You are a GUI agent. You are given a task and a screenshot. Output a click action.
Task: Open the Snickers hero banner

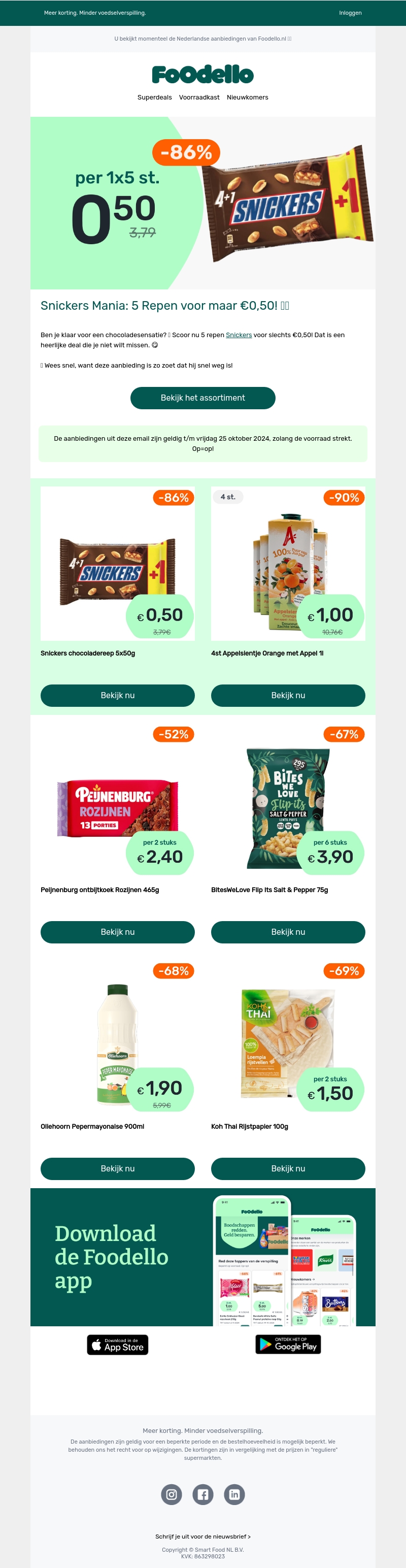pyautogui.click(x=202, y=203)
